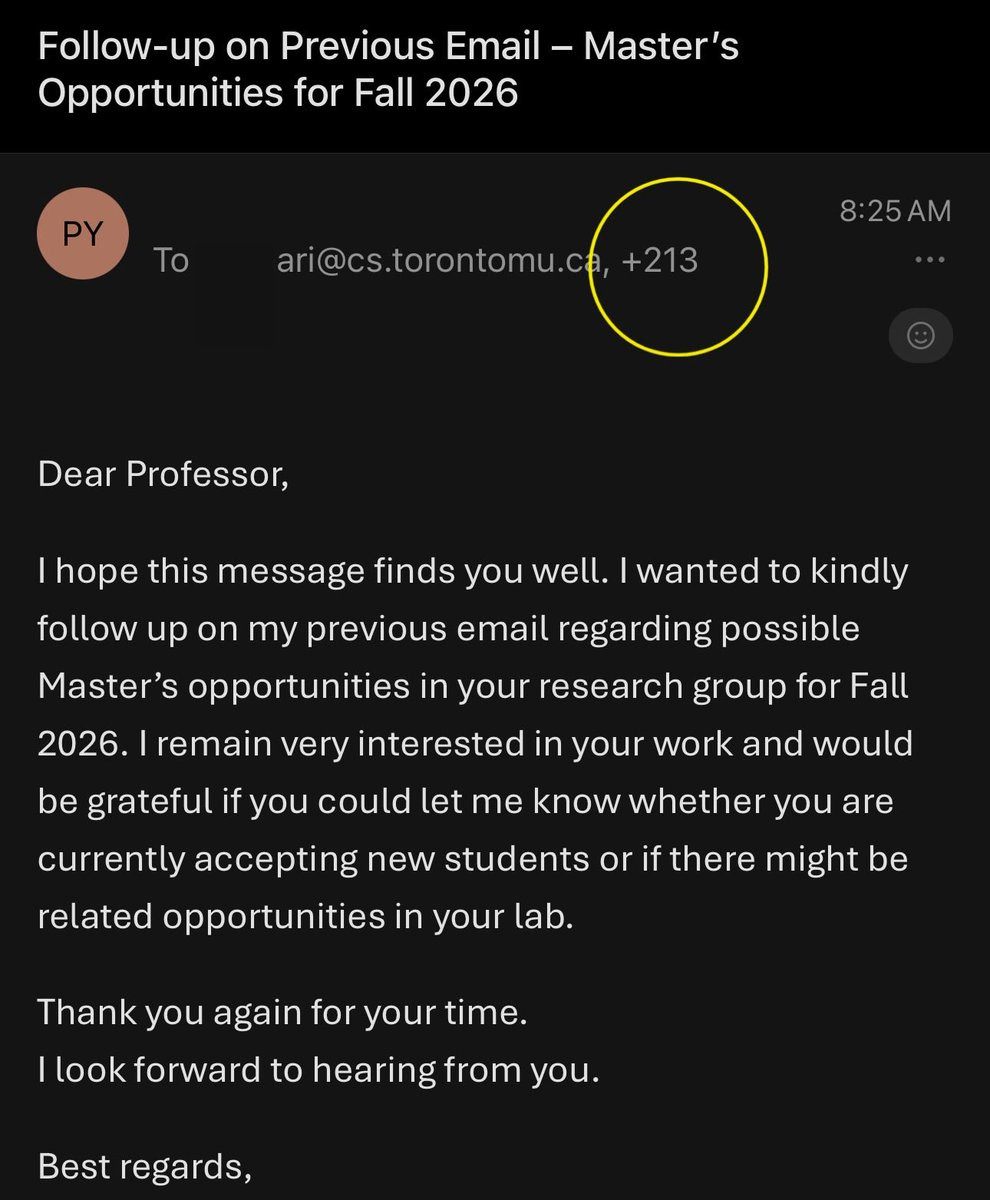The image size is (990, 1200).
Task: Tap the PY sender avatar
Action: (82, 233)
